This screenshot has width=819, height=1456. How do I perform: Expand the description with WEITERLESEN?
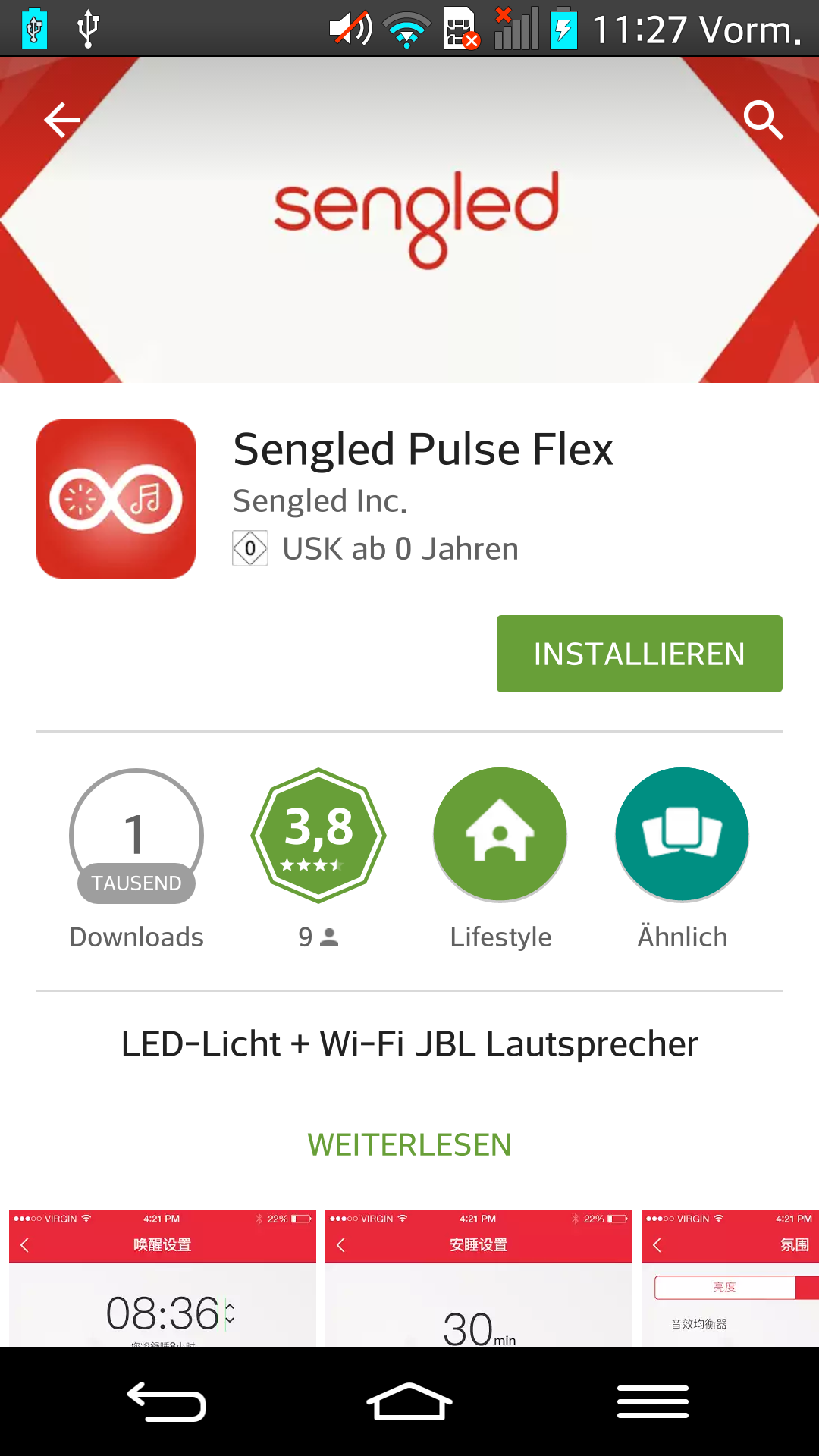pyautogui.click(x=409, y=1144)
